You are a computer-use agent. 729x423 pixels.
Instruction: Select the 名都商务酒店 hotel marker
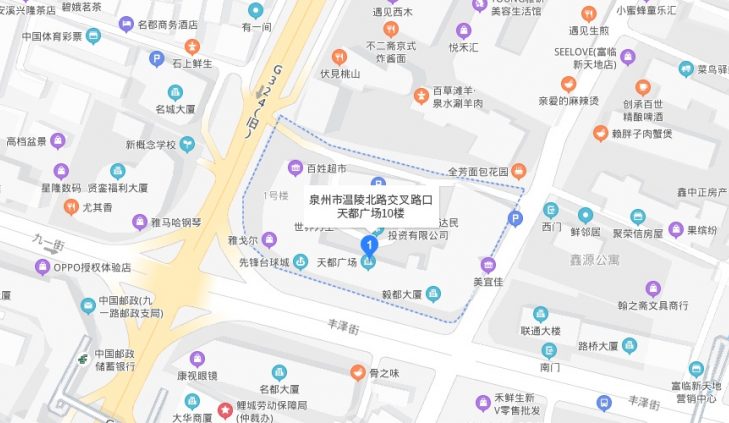click(x=126, y=23)
